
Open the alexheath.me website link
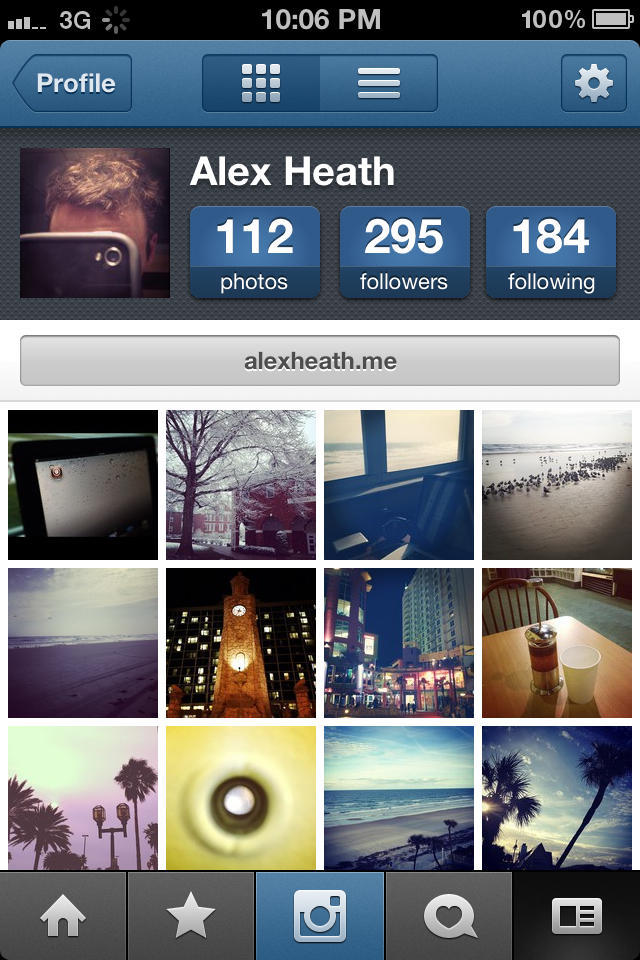(x=320, y=361)
